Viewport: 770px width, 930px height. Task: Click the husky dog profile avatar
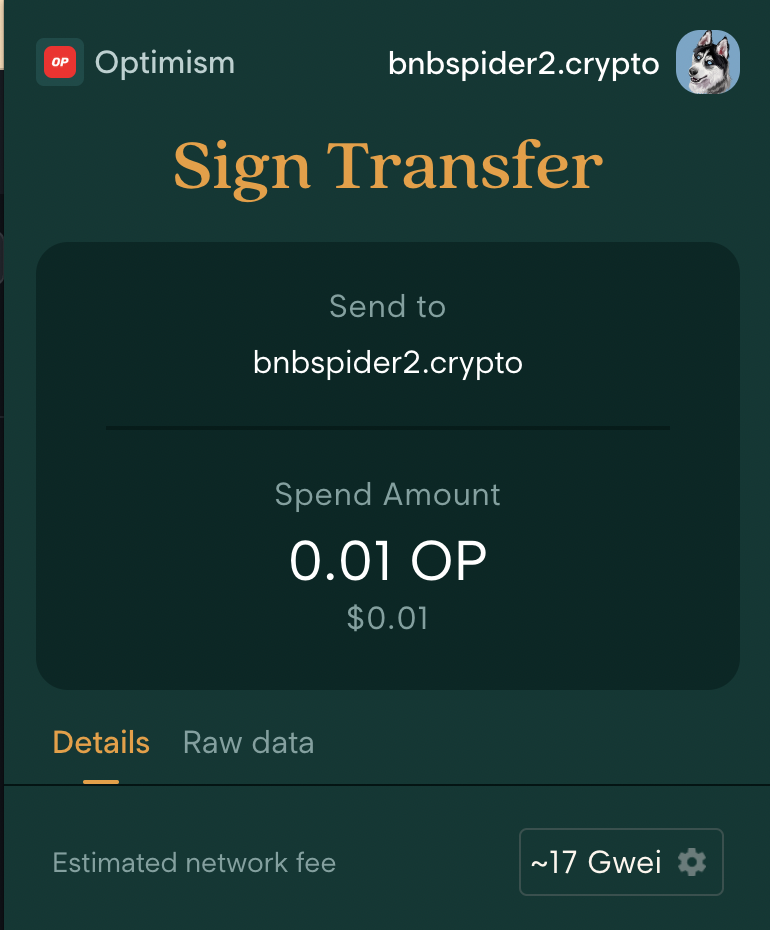click(x=707, y=62)
